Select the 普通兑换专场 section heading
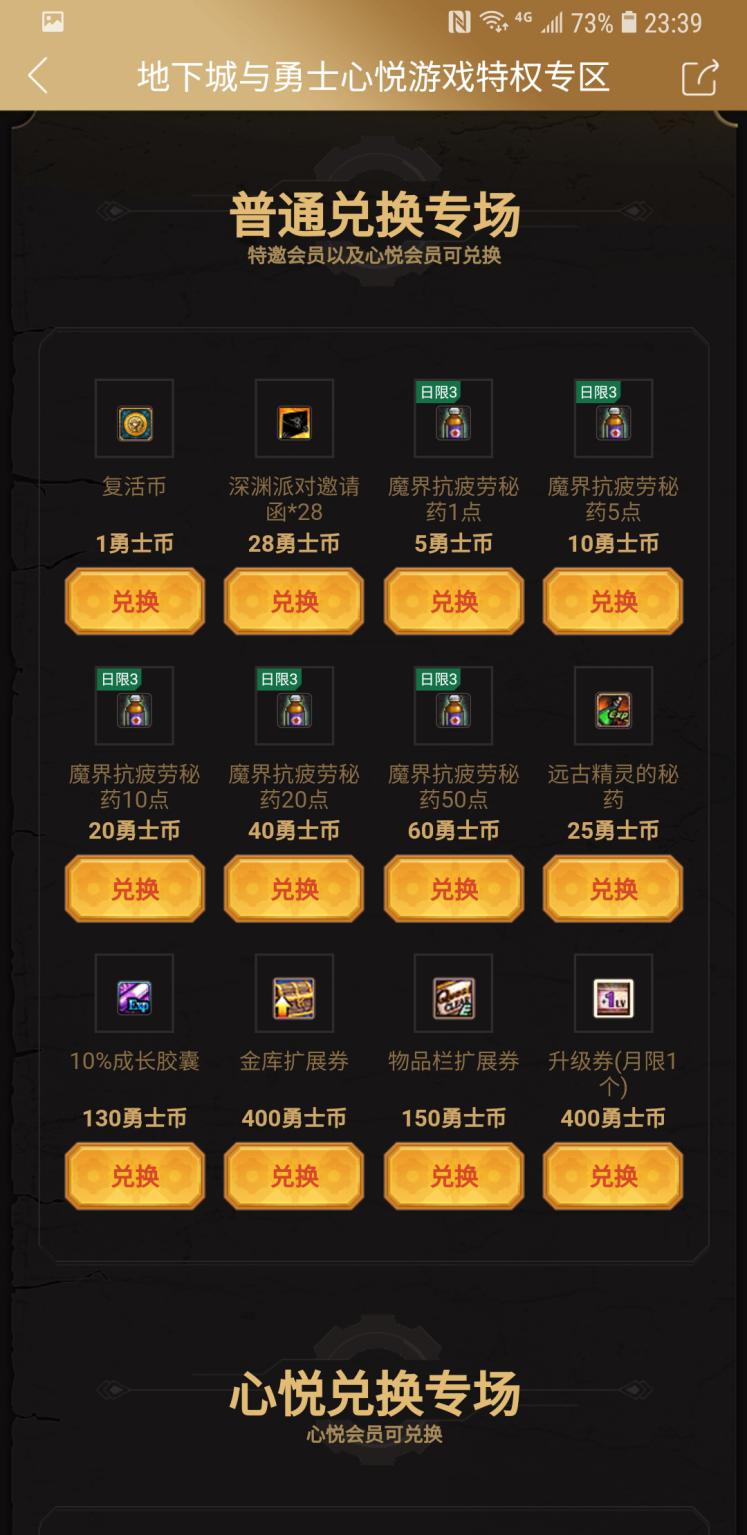747x1535 pixels. pos(373,212)
